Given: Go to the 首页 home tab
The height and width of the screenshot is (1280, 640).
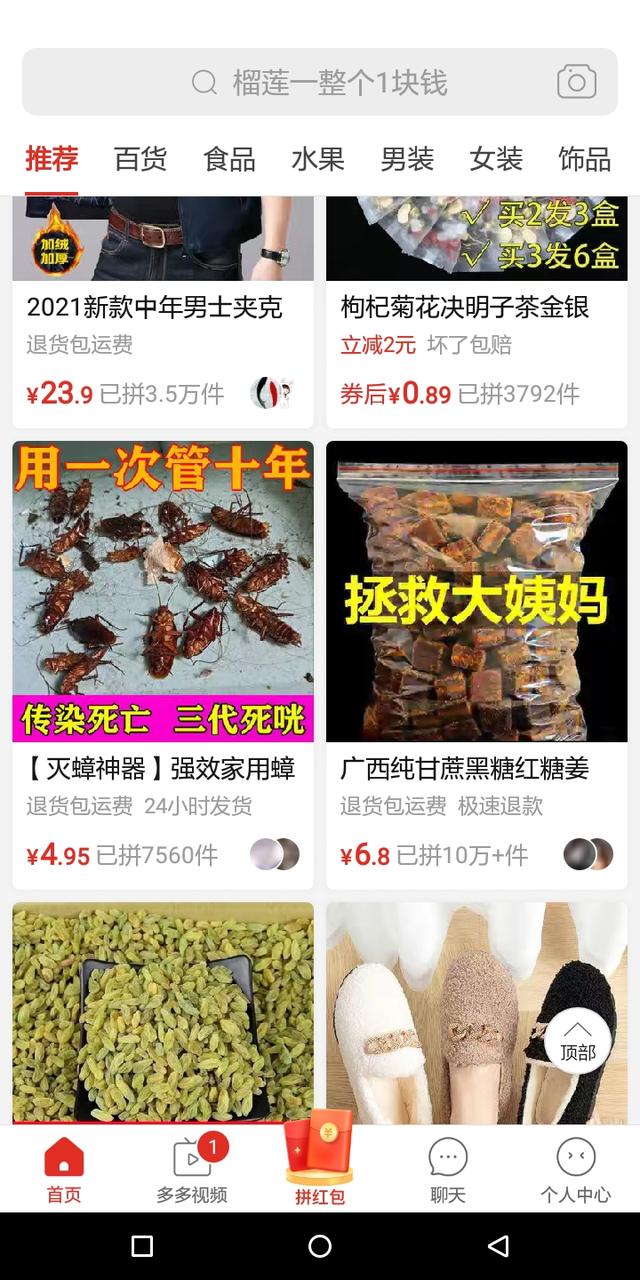Looking at the screenshot, I should pyautogui.click(x=64, y=1170).
